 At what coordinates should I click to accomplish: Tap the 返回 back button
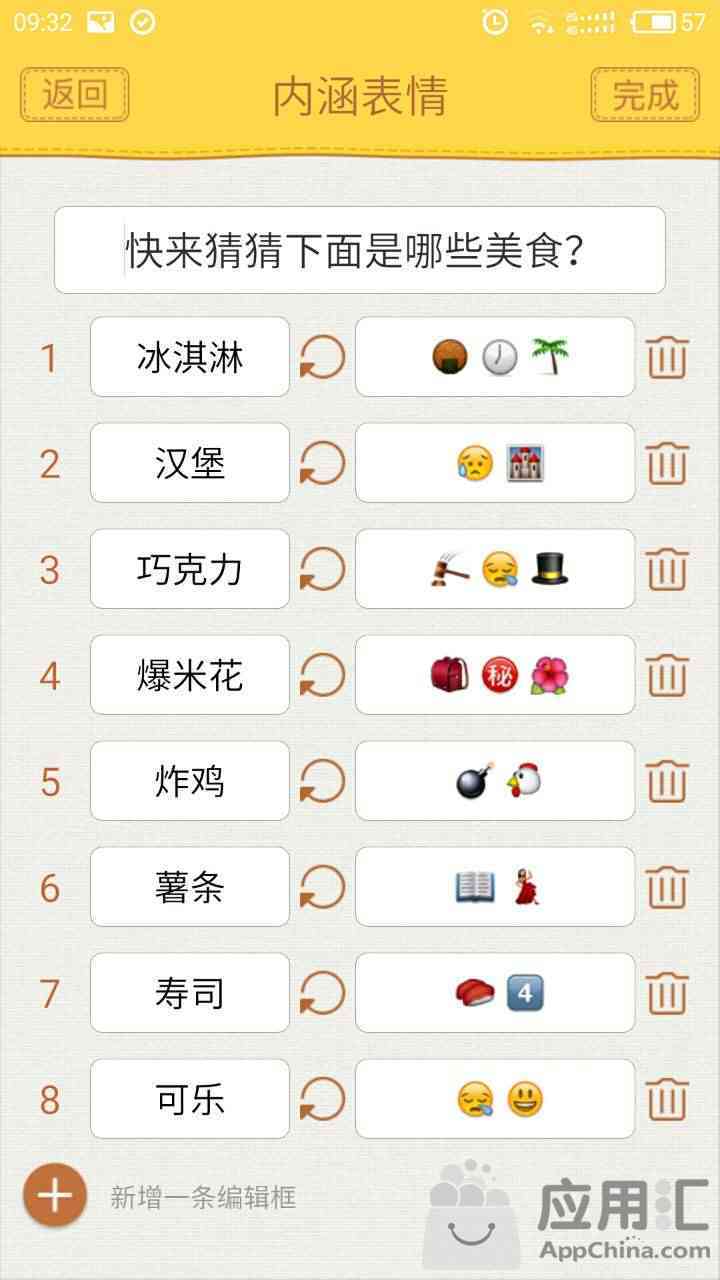tap(75, 95)
